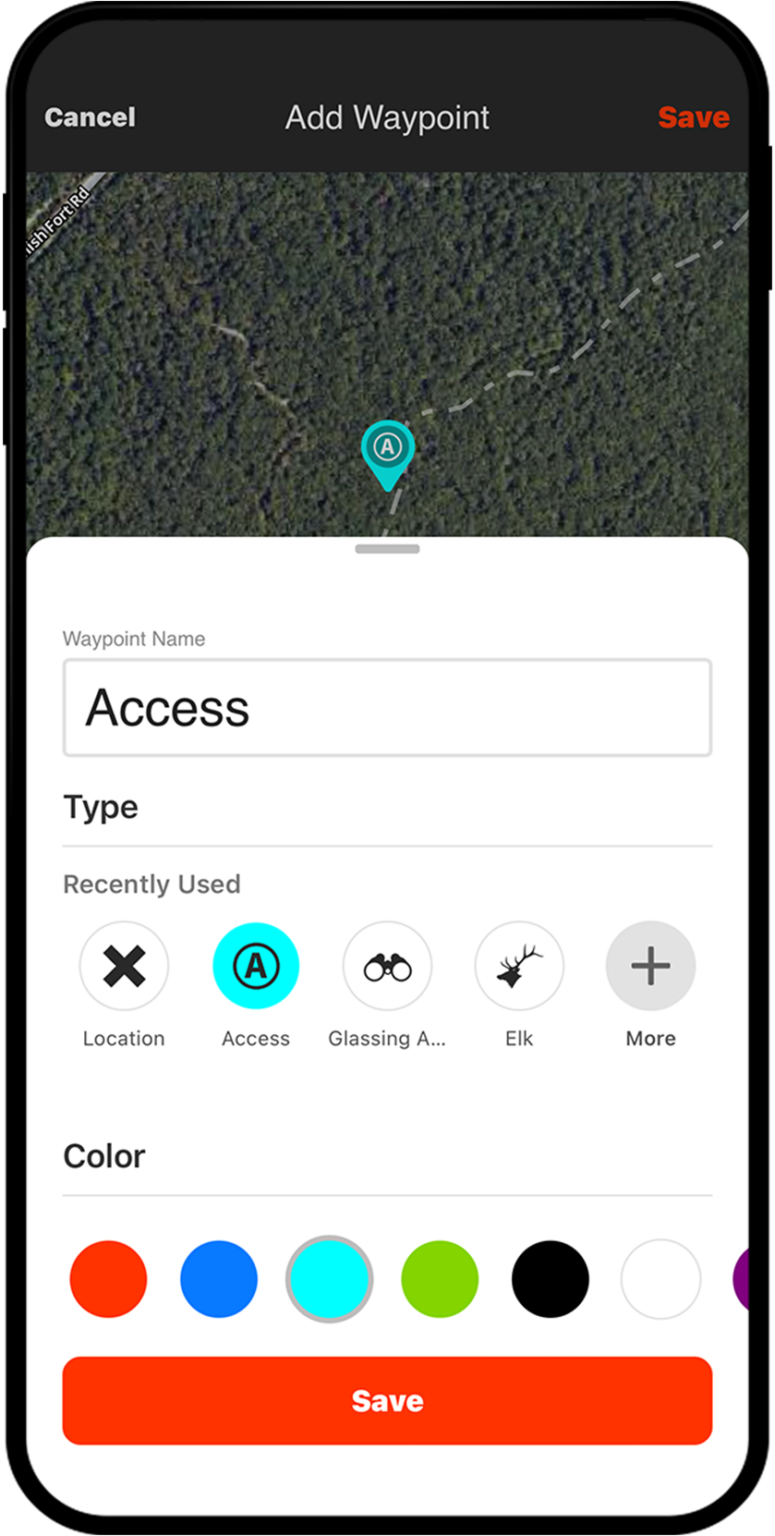Click the X symbol in the Location icon

[x=123, y=965]
